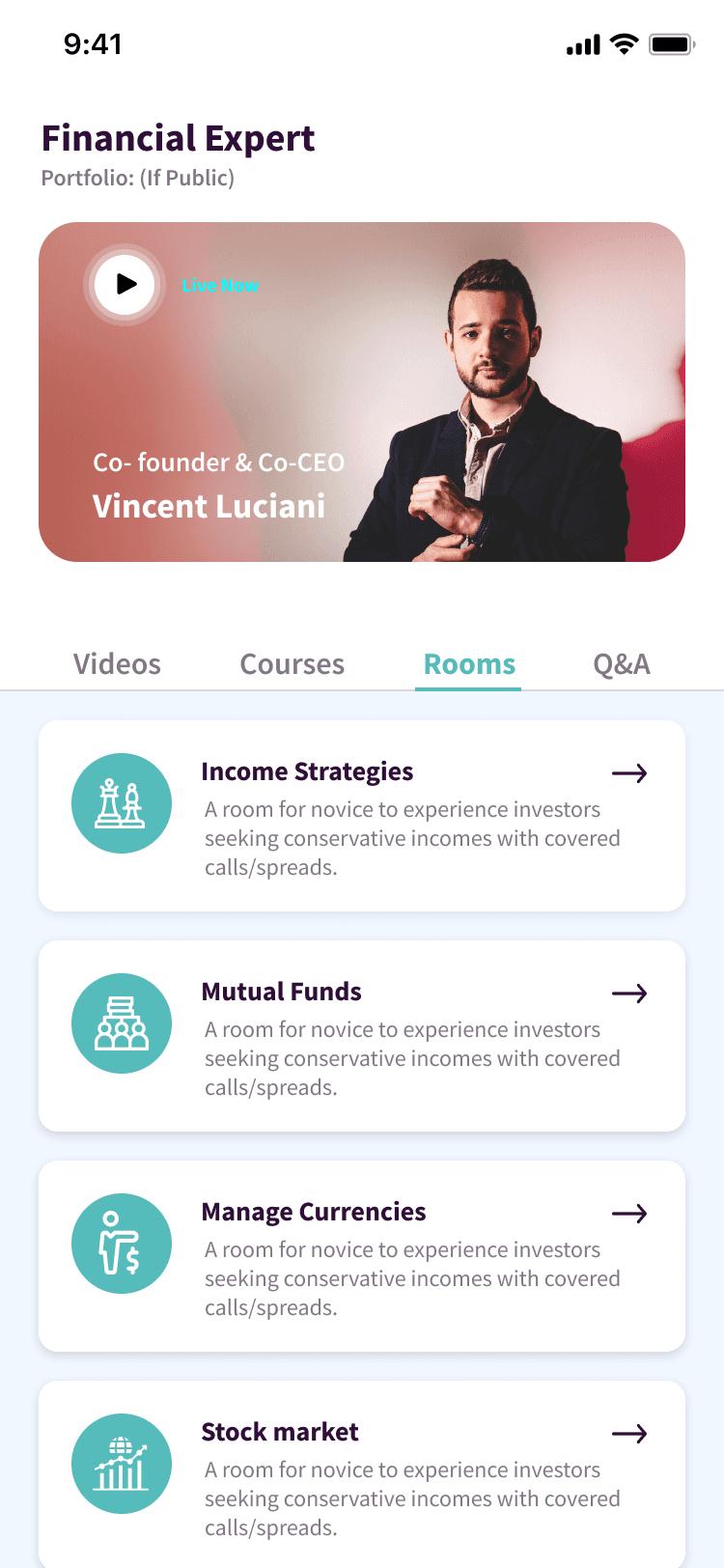The height and width of the screenshot is (1568, 724).
Task: Select the Rooms tab
Action: click(x=469, y=664)
